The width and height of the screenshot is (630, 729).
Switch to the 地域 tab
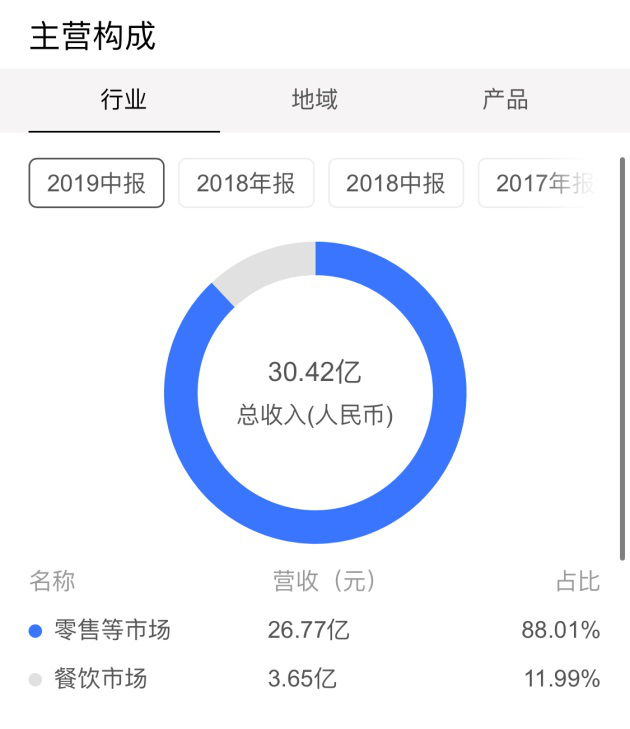coord(314,100)
